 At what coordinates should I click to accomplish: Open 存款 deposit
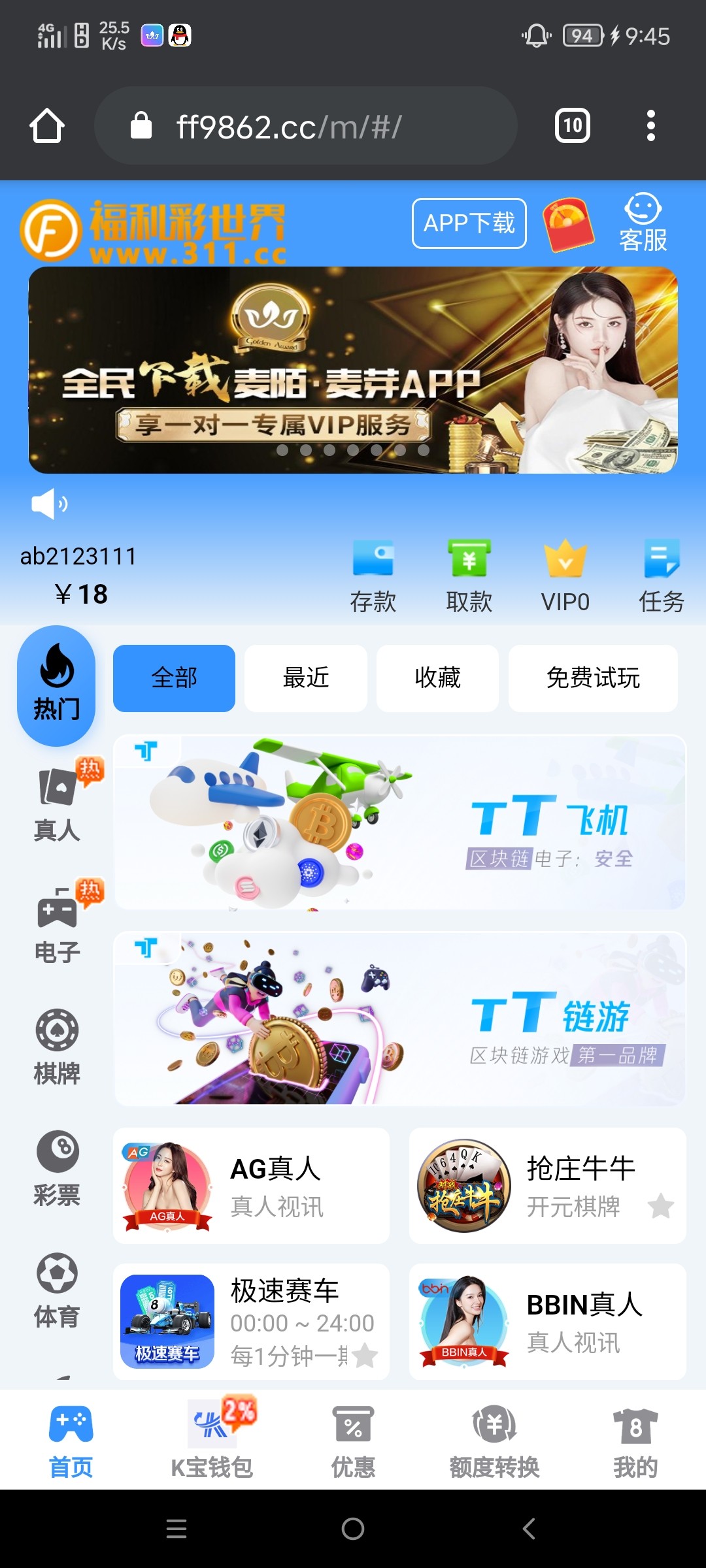click(x=373, y=576)
